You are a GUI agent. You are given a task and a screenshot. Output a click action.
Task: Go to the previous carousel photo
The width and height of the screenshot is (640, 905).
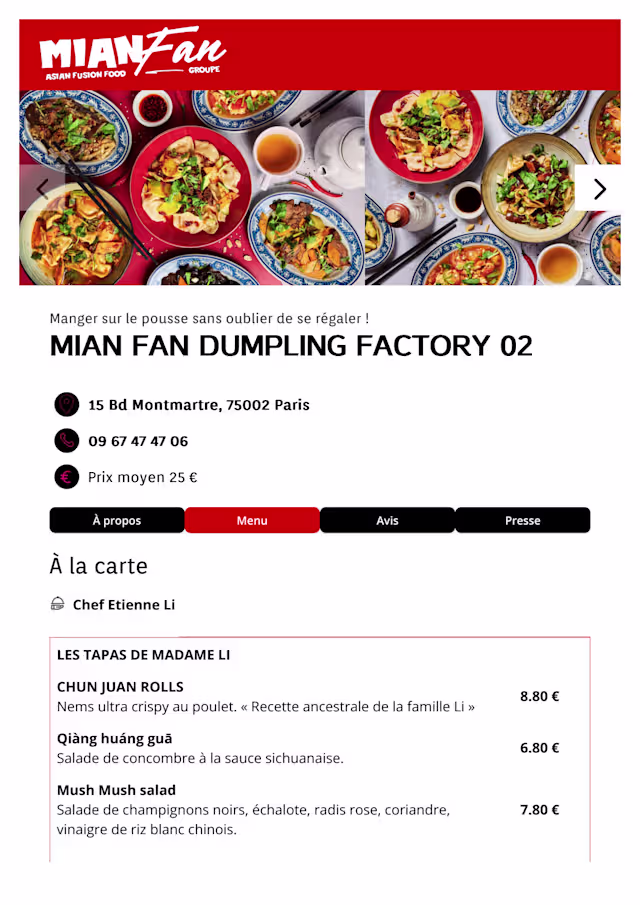tap(42, 188)
